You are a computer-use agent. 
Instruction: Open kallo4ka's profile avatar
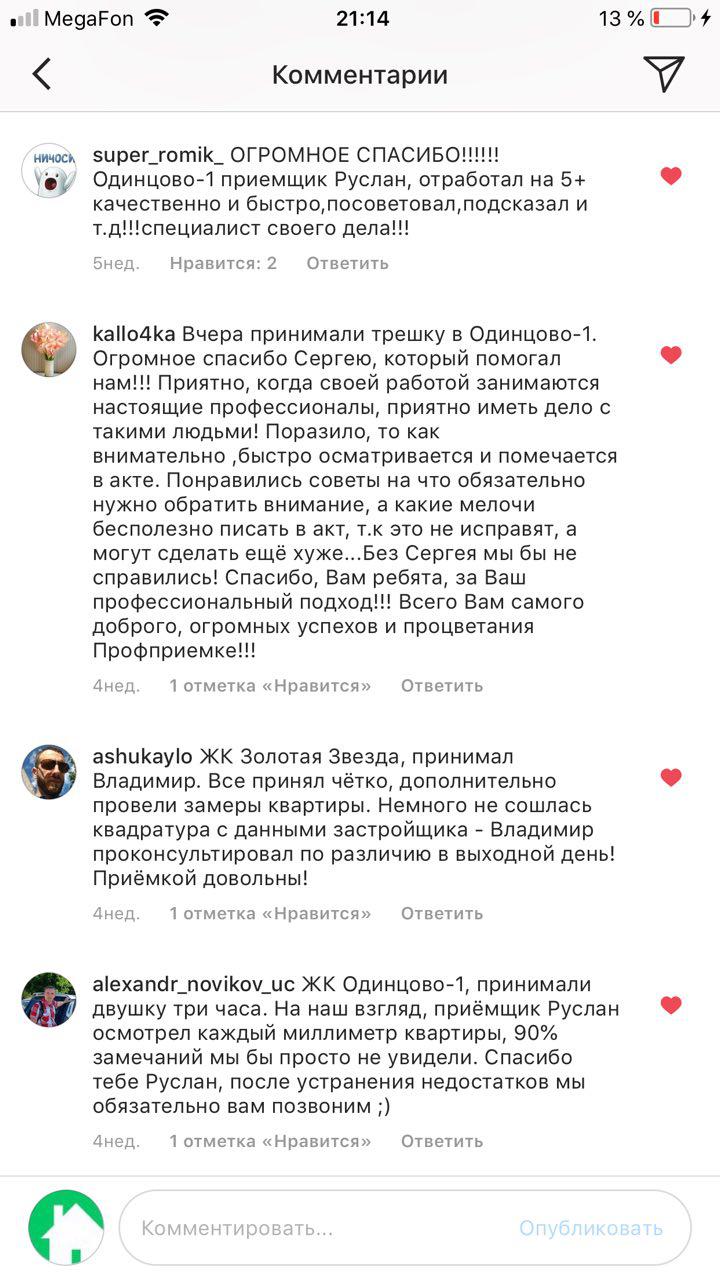pos(49,349)
